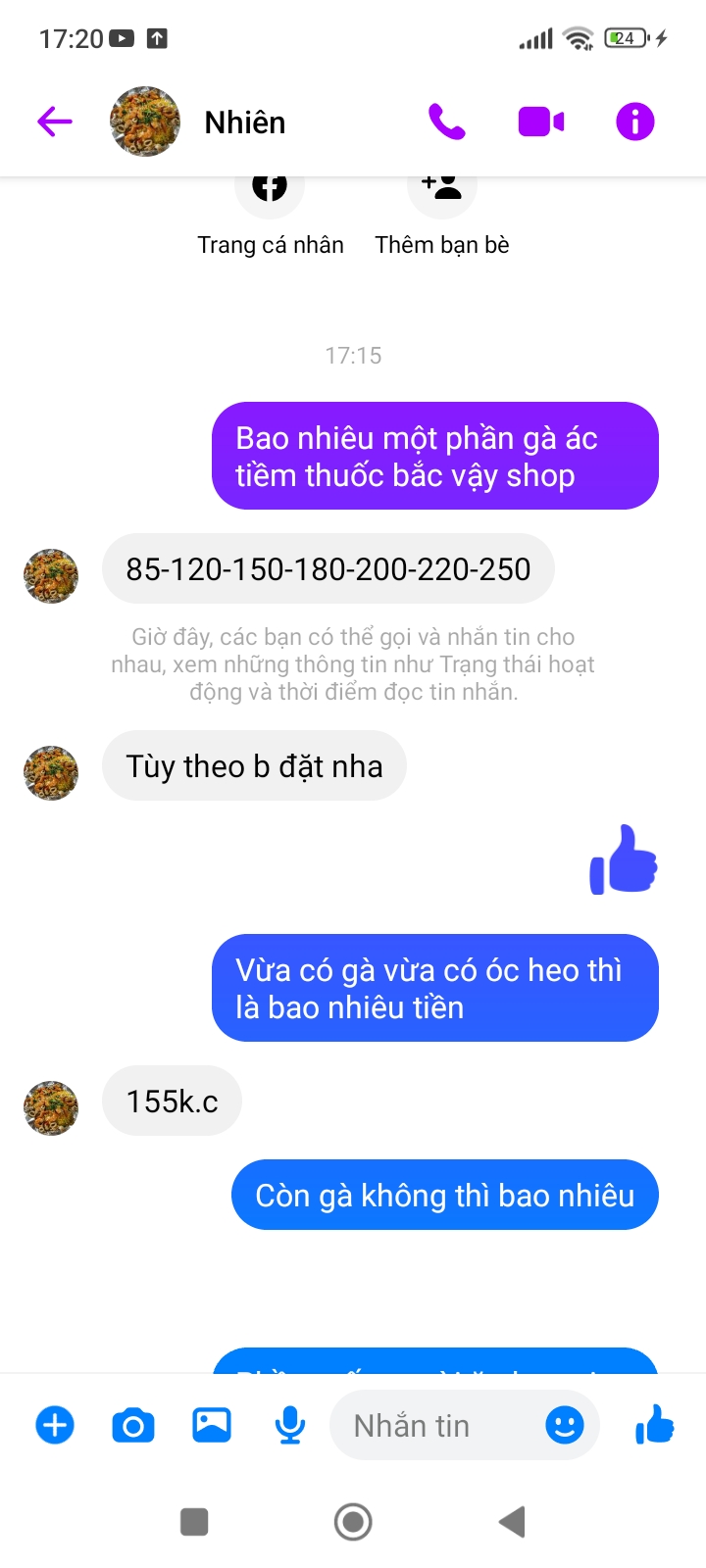Open the photo gallery picker
Image resolution: width=706 pixels, height=1568 pixels.
(212, 1425)
